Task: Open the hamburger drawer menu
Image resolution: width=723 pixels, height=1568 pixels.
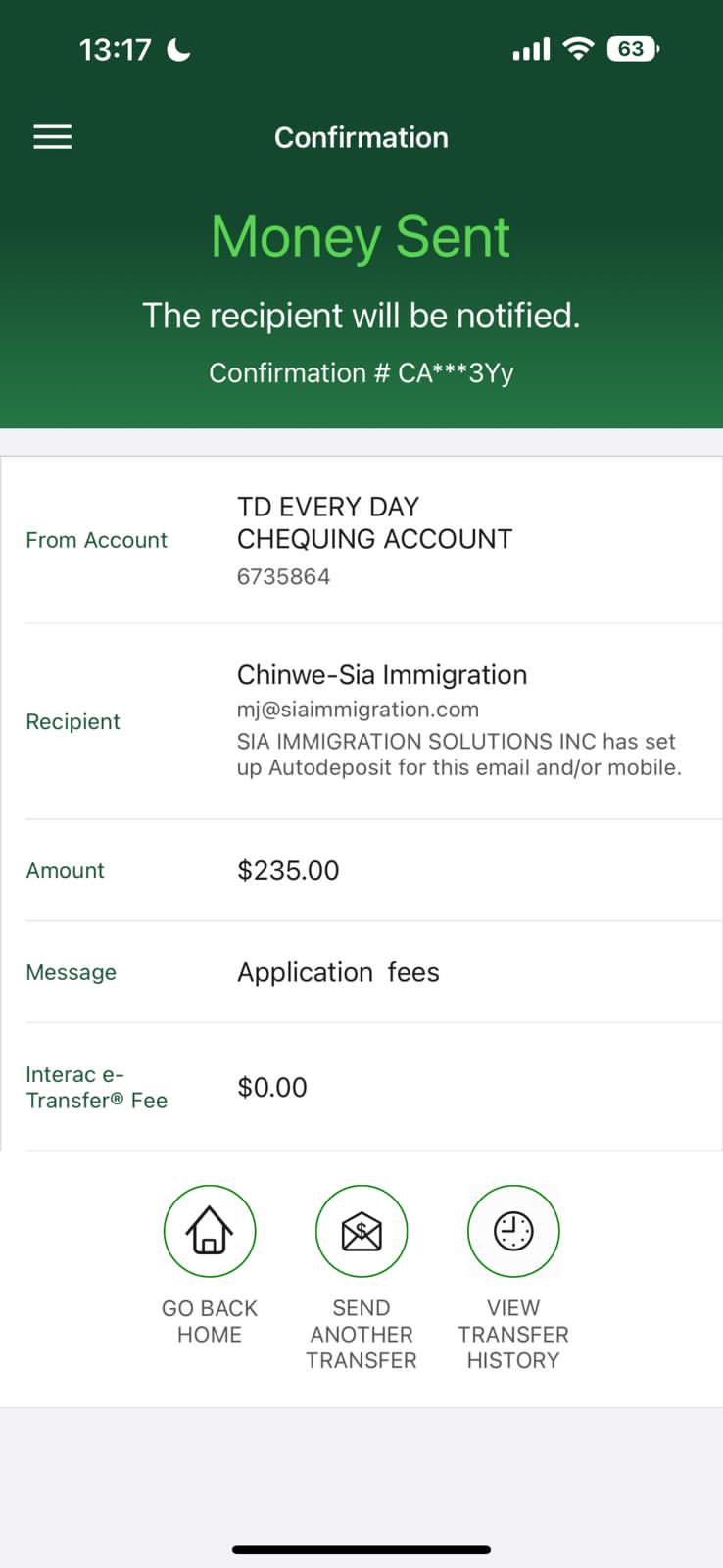Action: tap(53, 137)
